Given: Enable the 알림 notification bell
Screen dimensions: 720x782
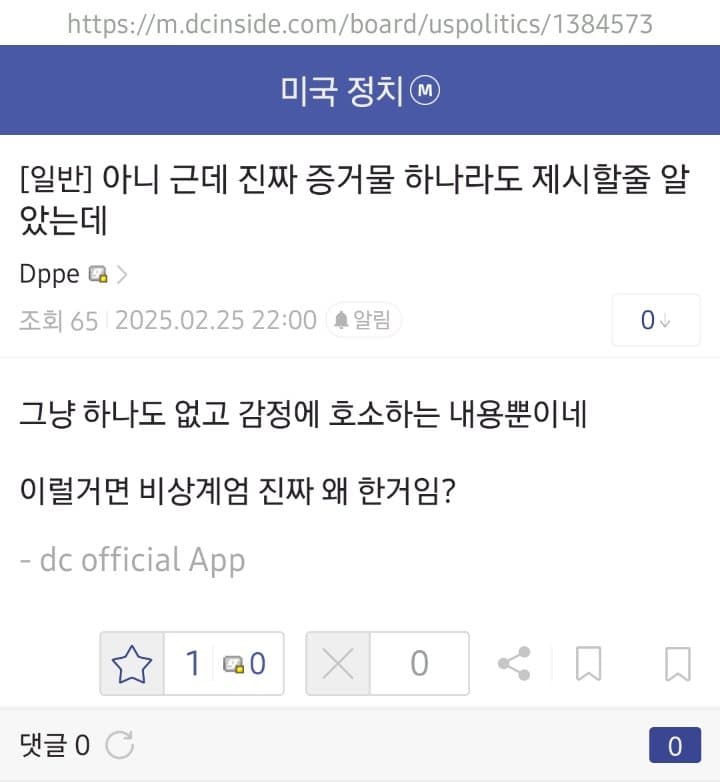Looking at the screenshot, I should [x=364, y=320].
